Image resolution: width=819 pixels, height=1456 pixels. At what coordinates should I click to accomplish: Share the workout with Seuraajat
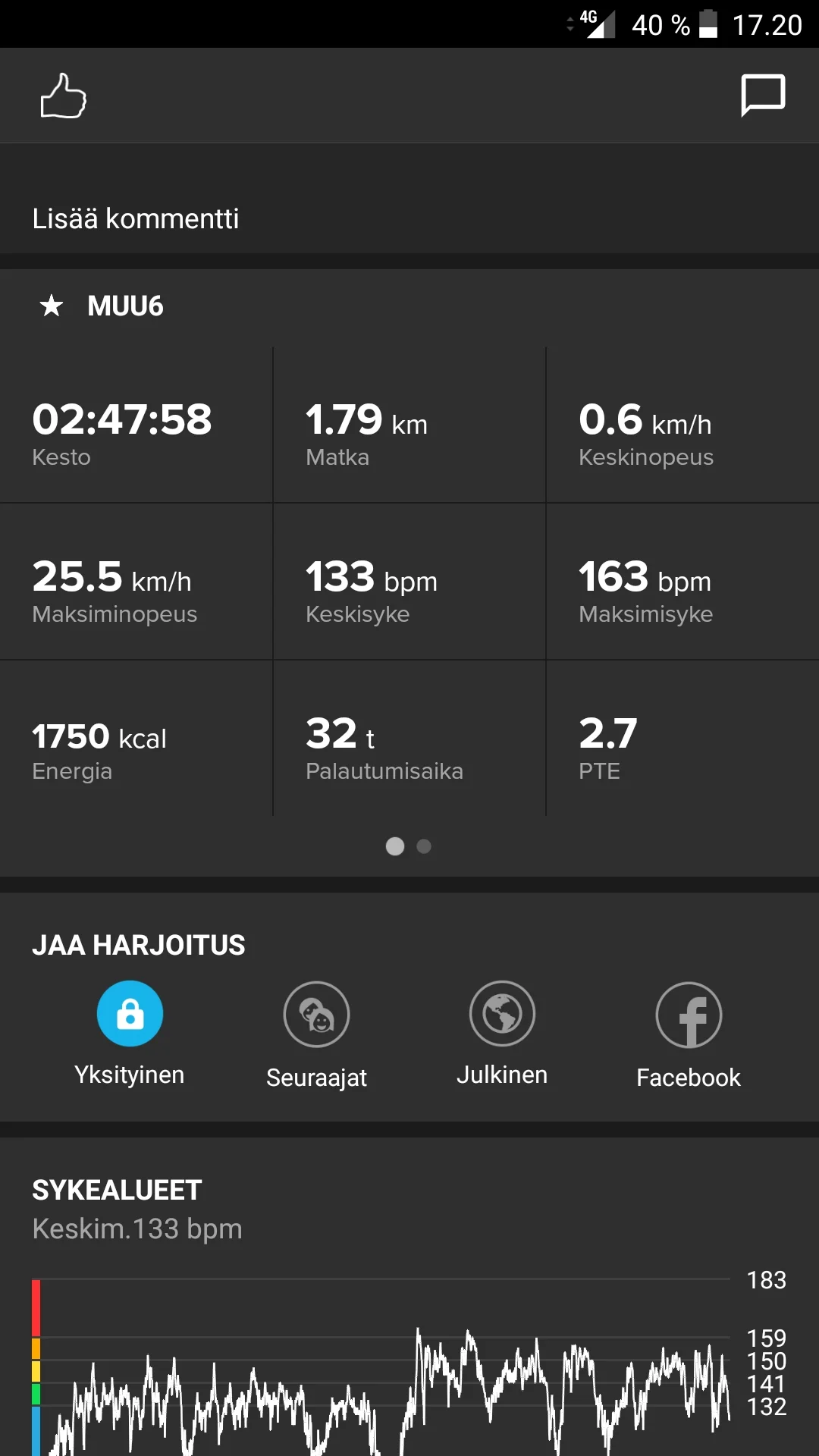(316, 1015)
